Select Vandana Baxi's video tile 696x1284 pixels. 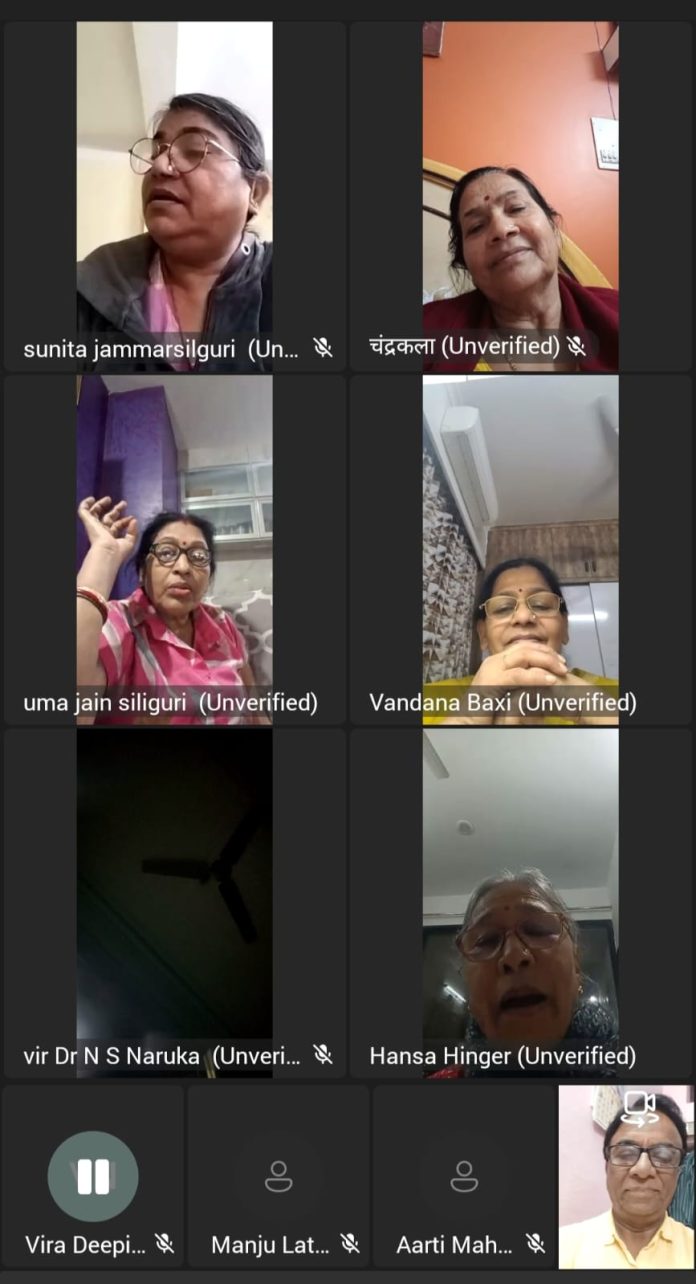click(520, 548)
